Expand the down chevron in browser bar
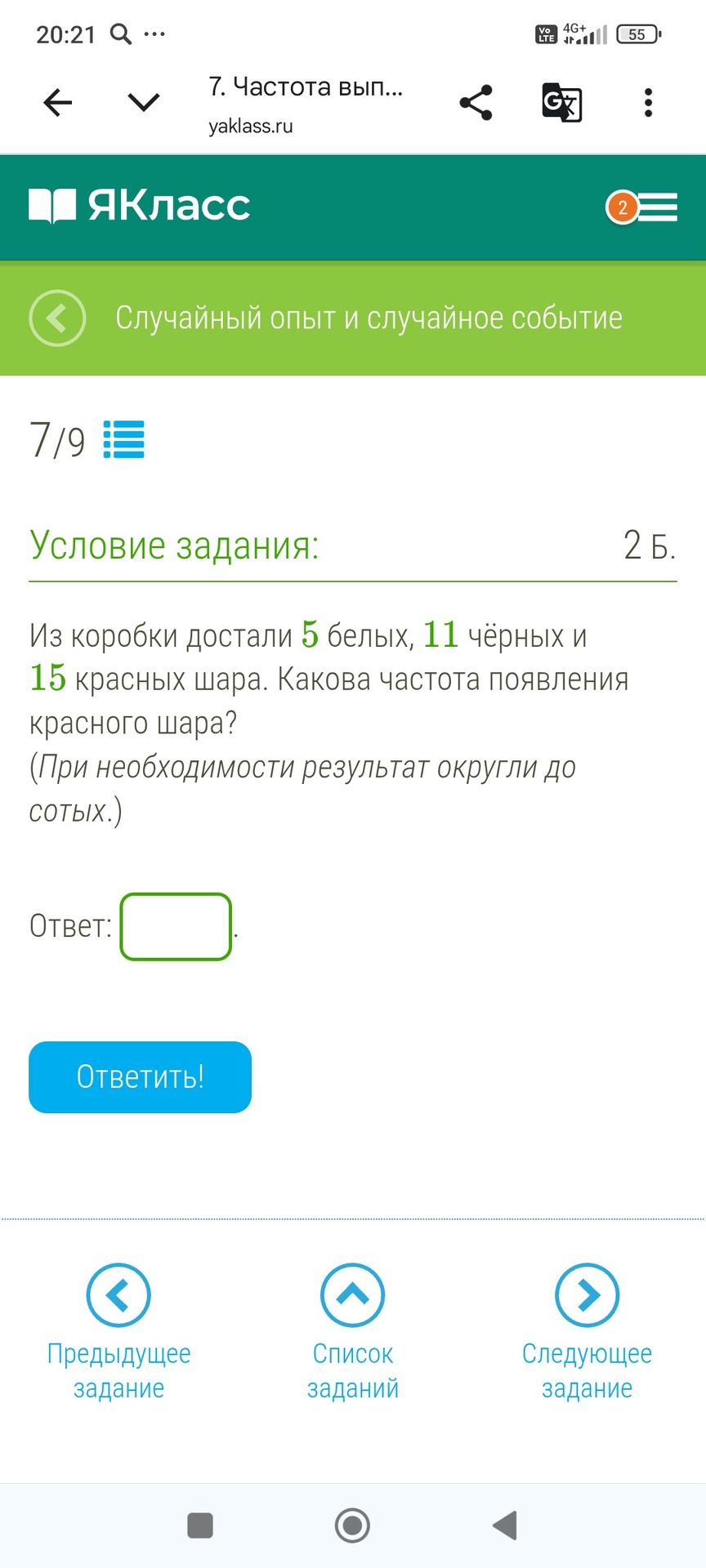The height and width of the screenshot is (1568, 706). click(x=144, y=103)
